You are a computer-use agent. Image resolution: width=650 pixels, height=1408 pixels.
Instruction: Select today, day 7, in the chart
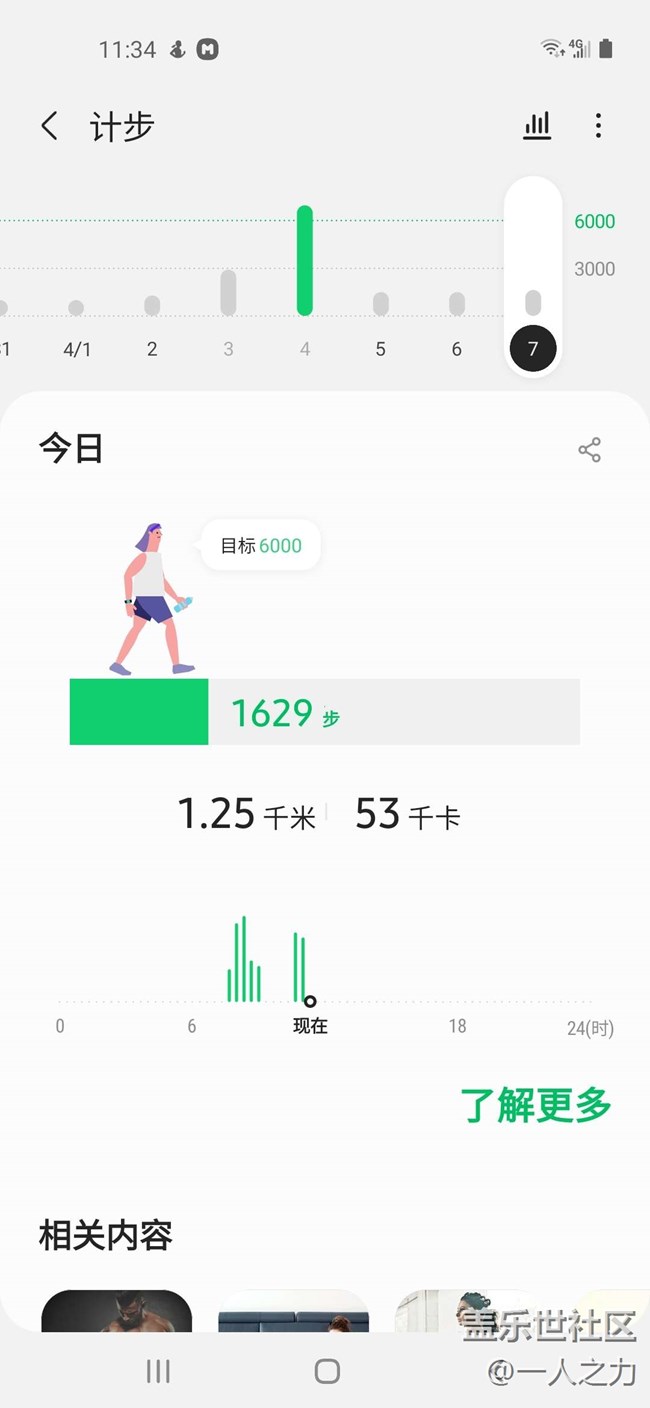[533, 349]
